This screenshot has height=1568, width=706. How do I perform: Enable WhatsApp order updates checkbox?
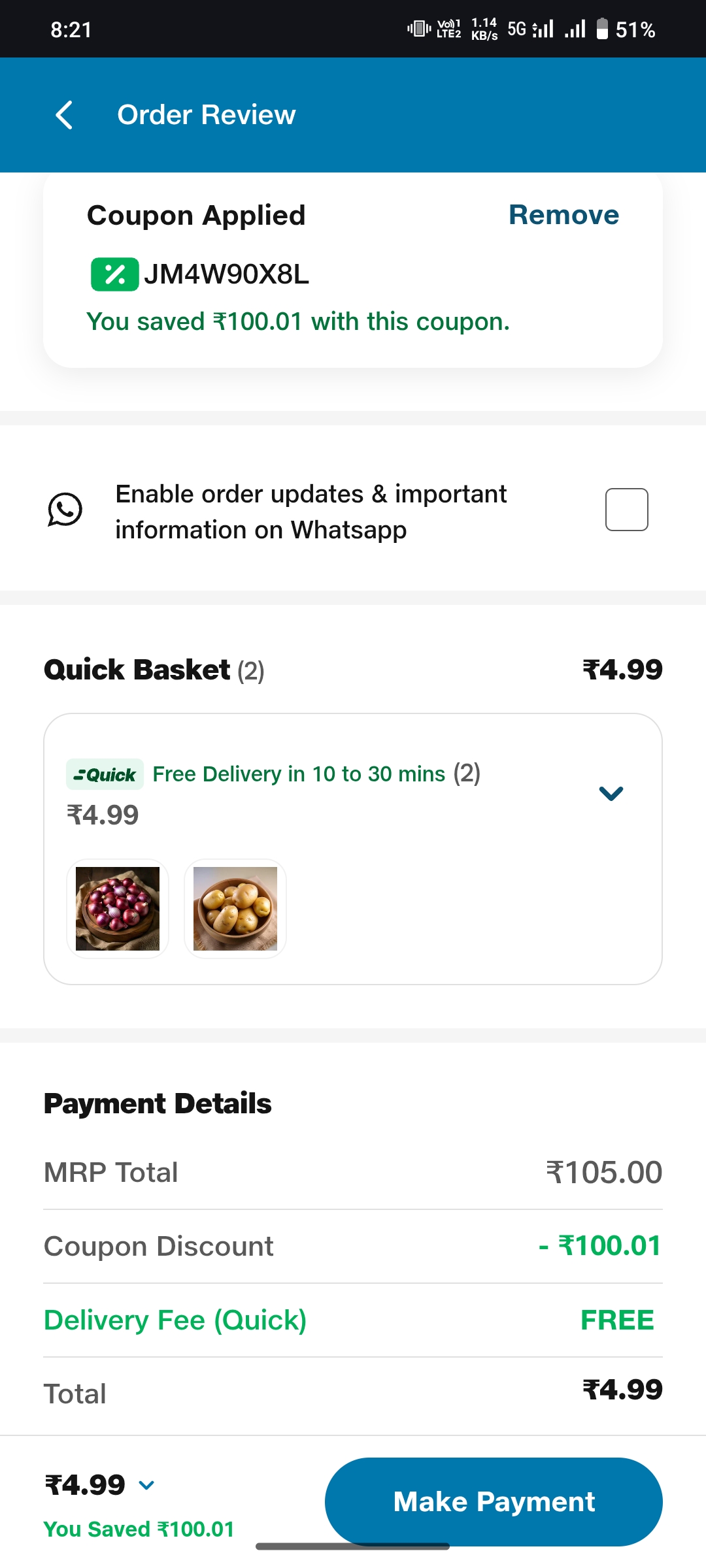pos(626,510)
